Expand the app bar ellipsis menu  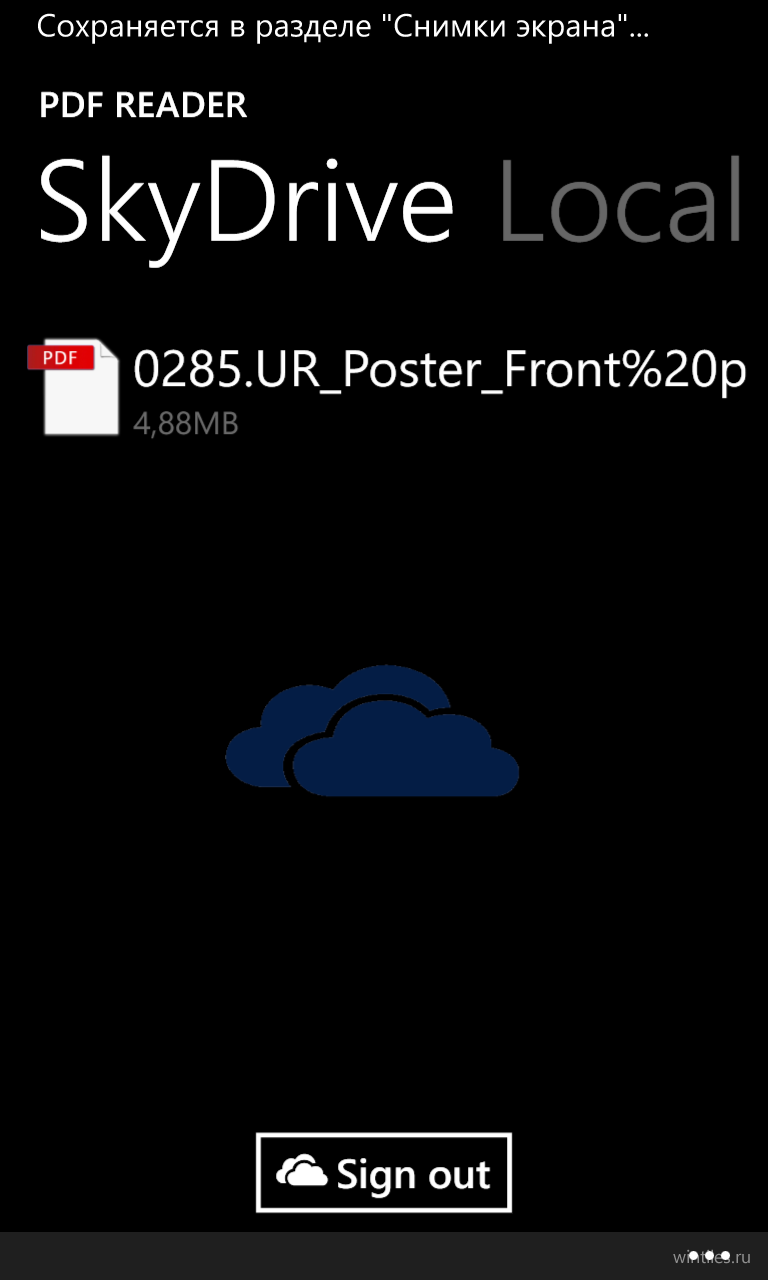[x=709, y=1255]
